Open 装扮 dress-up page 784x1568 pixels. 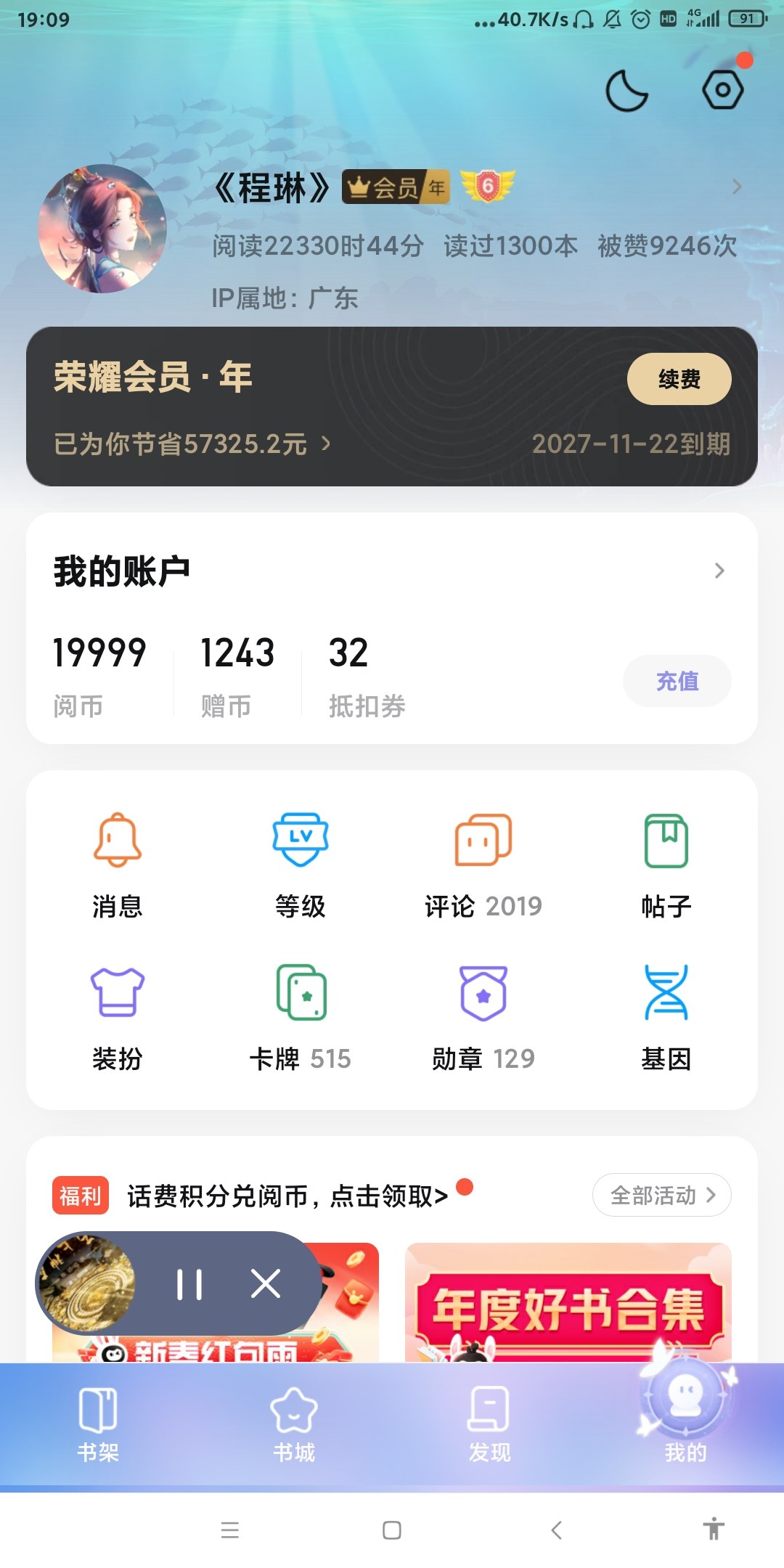pyautogui.click(x=118, y=1018)
